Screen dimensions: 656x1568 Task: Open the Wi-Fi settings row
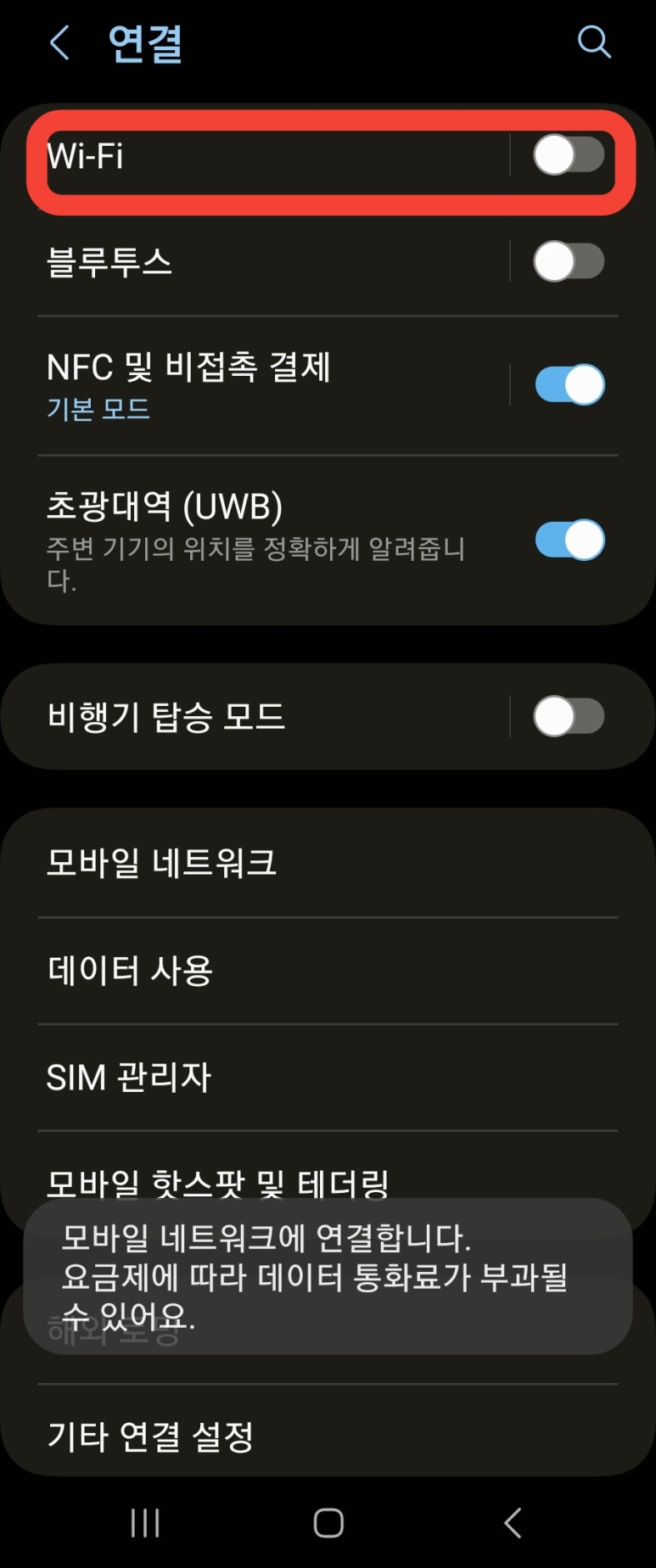[x=255, y=157]
